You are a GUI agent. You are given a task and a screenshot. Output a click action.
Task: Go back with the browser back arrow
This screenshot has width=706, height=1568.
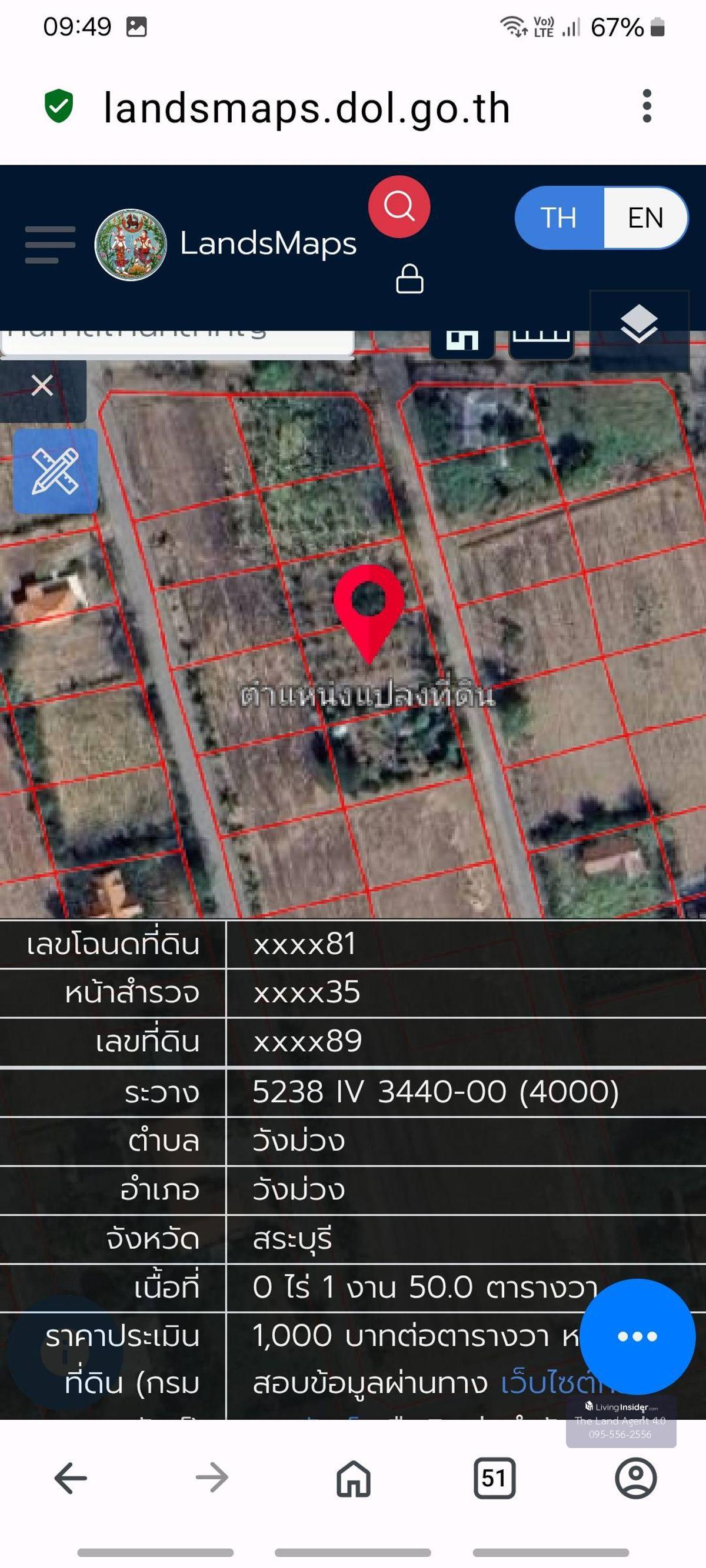(71, 1477)
